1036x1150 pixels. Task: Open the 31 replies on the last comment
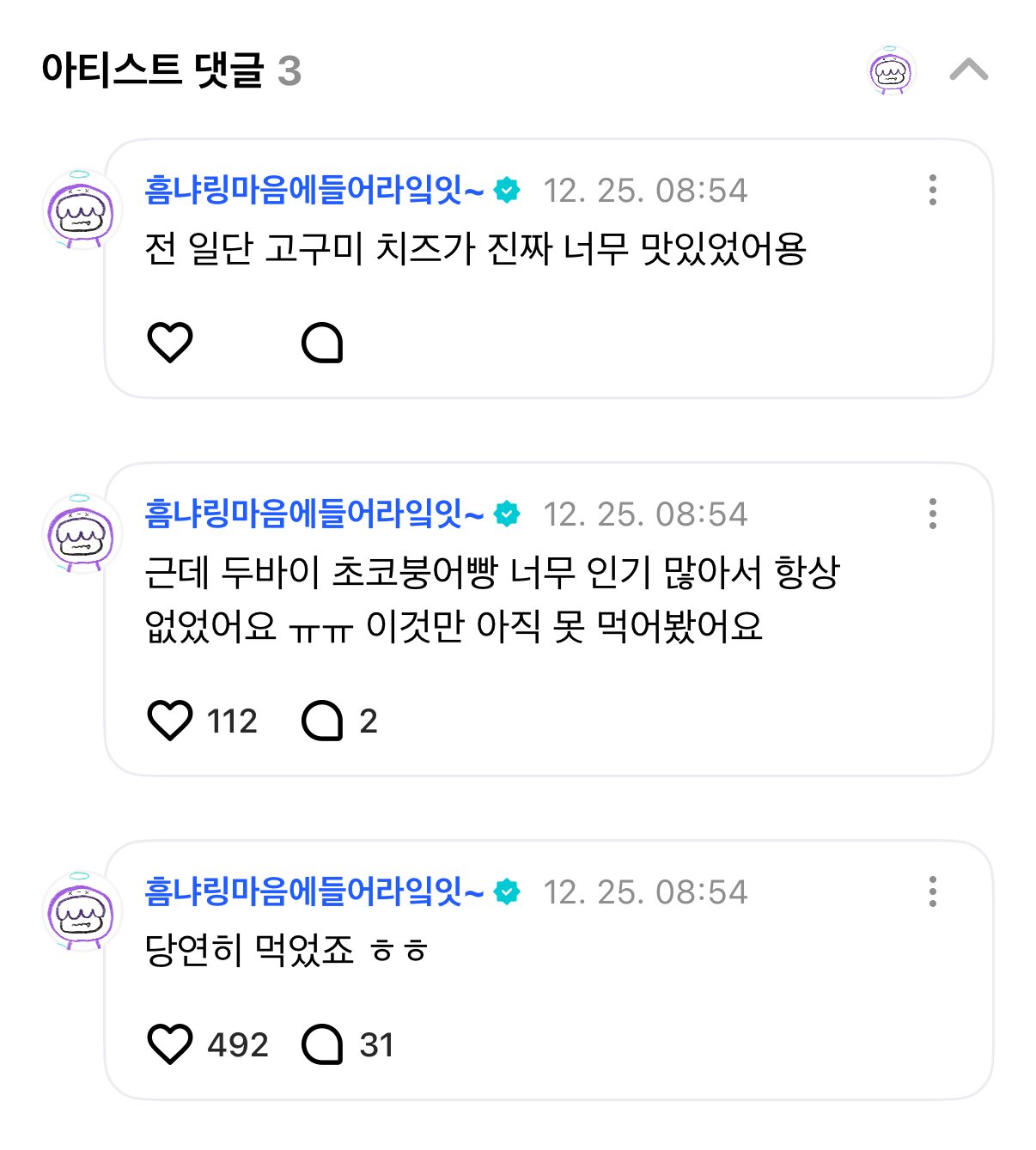(x=327, y=1044)
